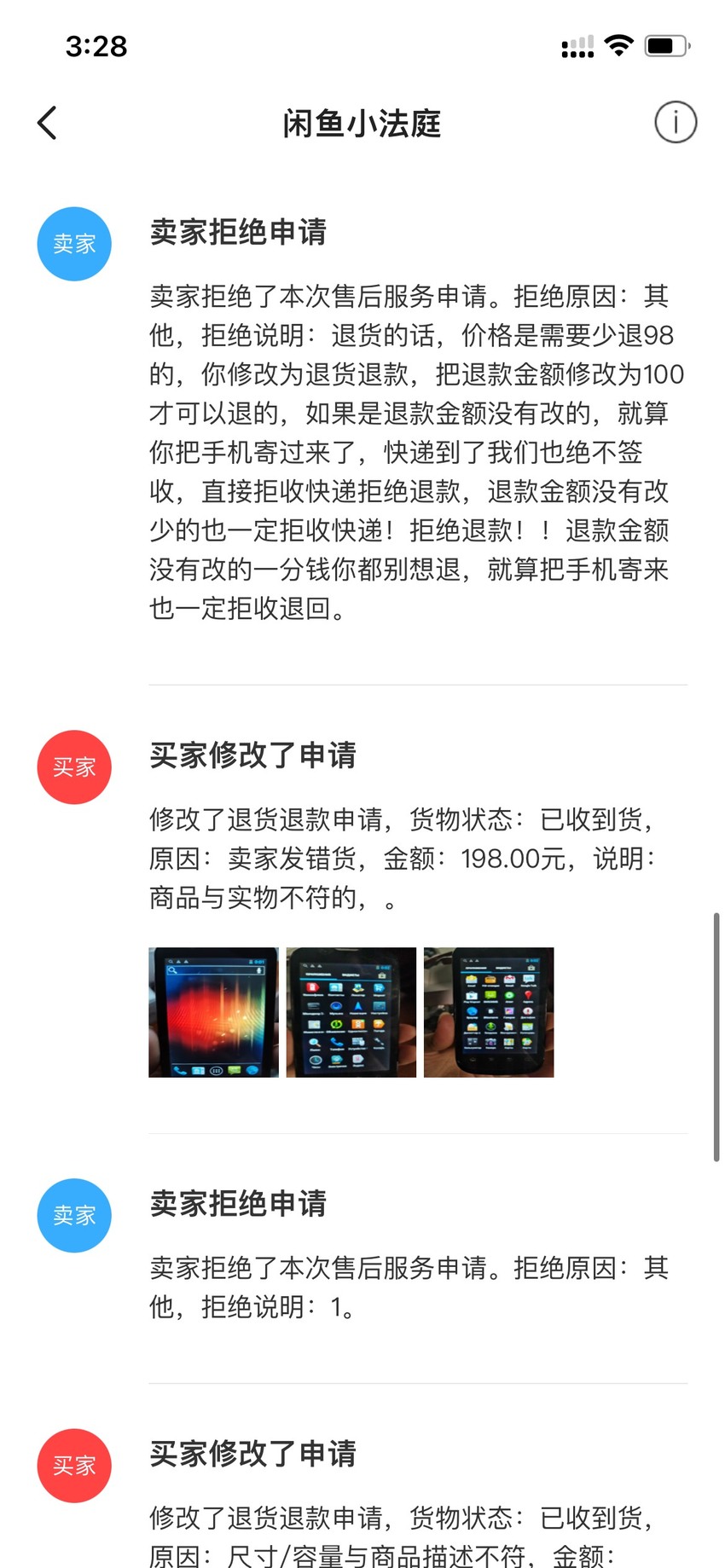Go back from 闲鱼小法庭
Screen dimensions: 725x1568
48,123
